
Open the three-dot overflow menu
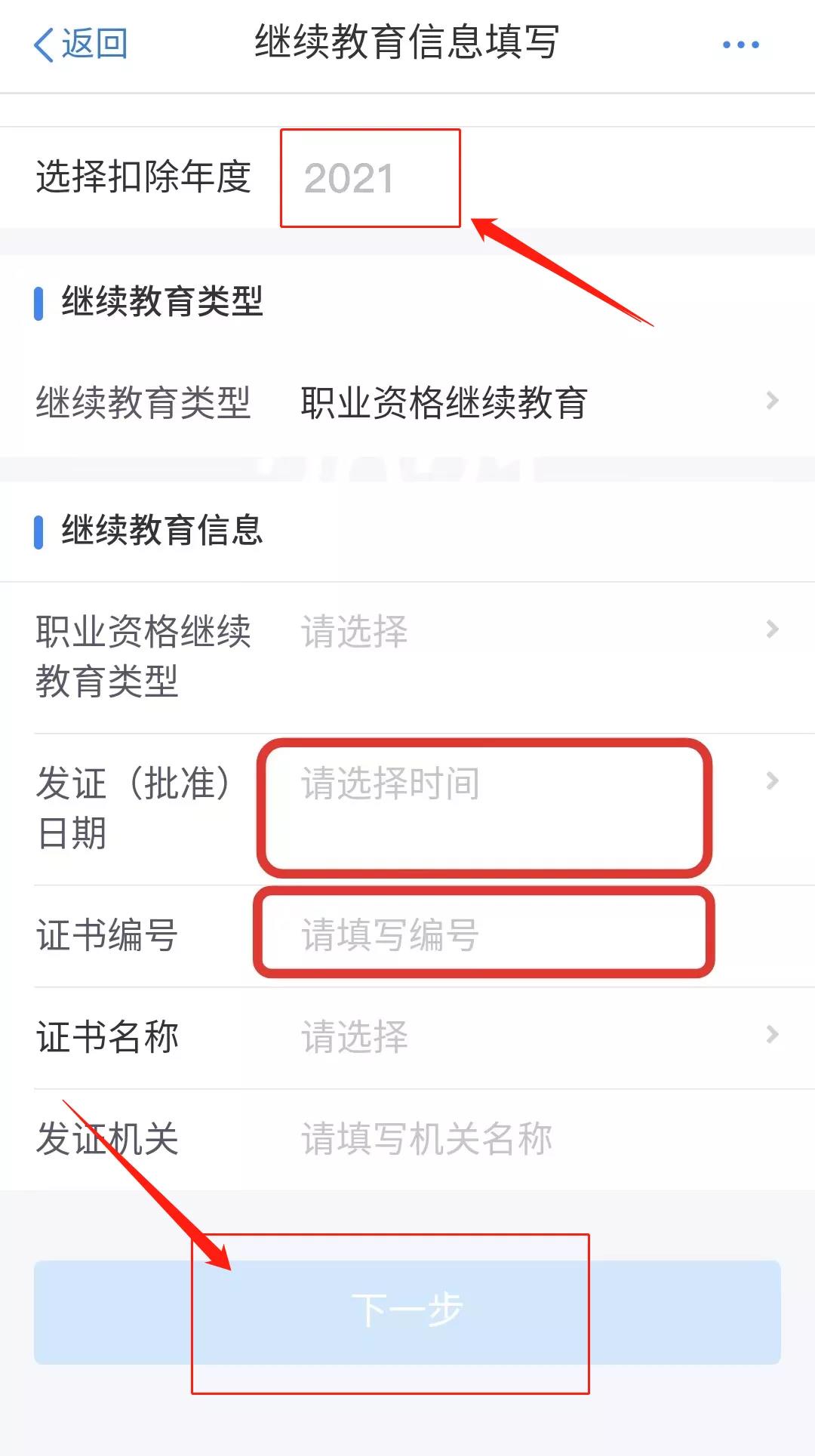(740, 45)
